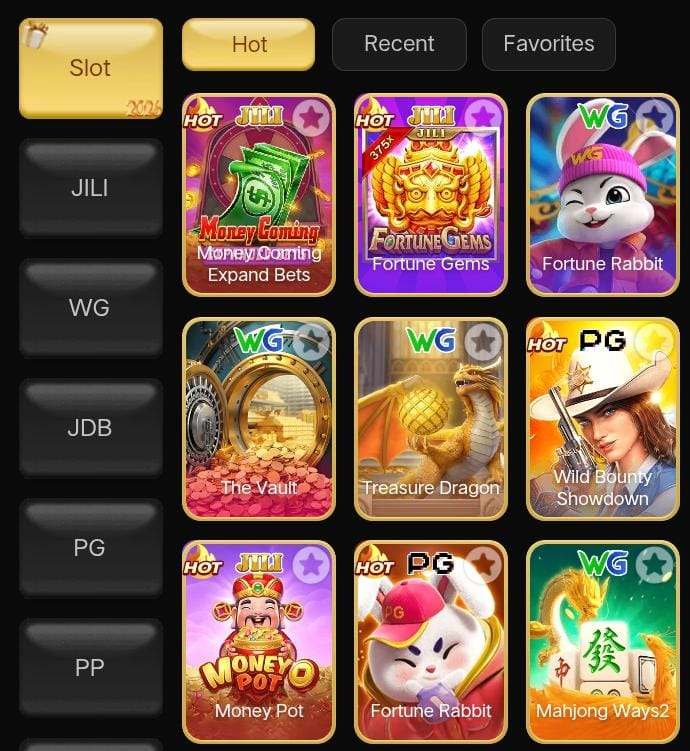This screenshot has height=751, width=690.
Task: Choose the WG provider in sidebar
Action: coord(90,308)
